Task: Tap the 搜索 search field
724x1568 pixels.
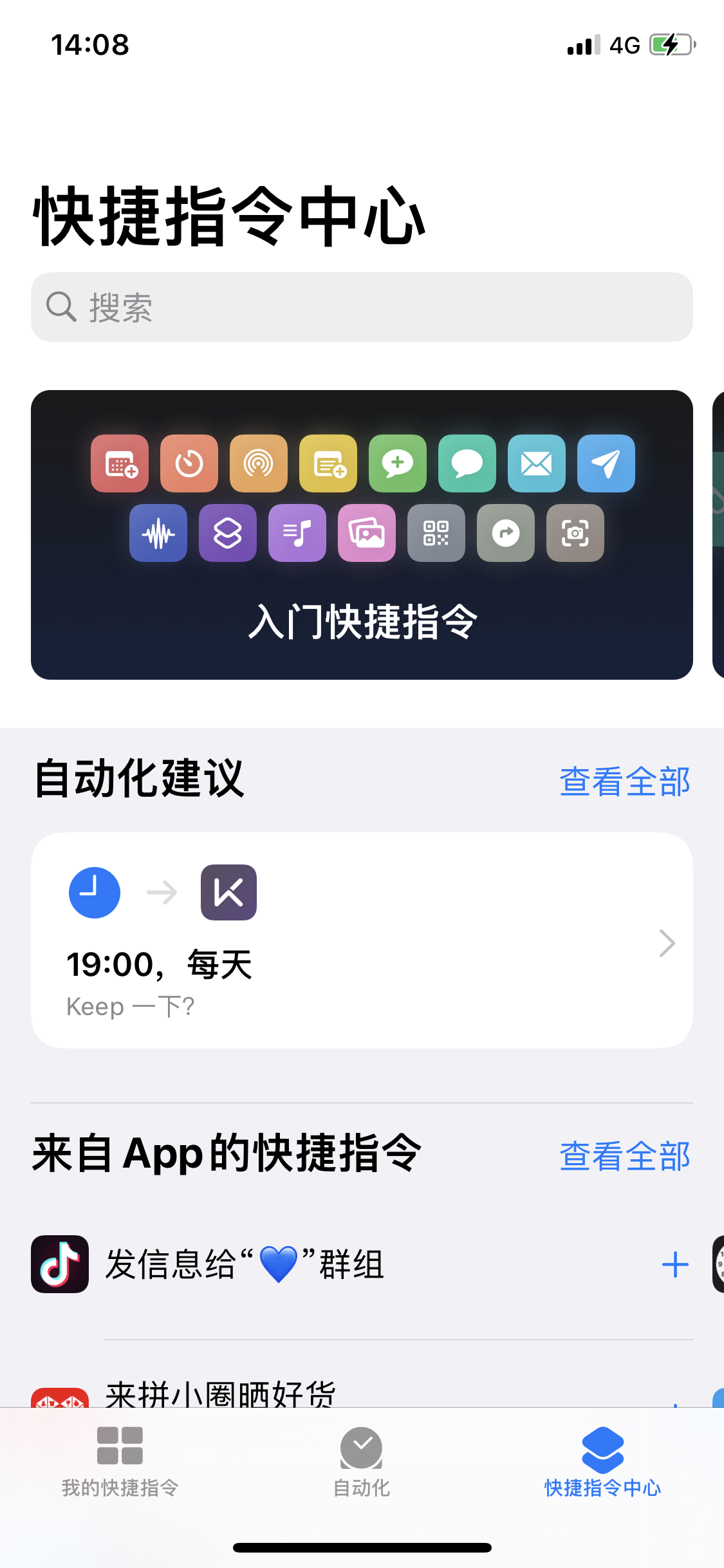Action: click(362, 307)
